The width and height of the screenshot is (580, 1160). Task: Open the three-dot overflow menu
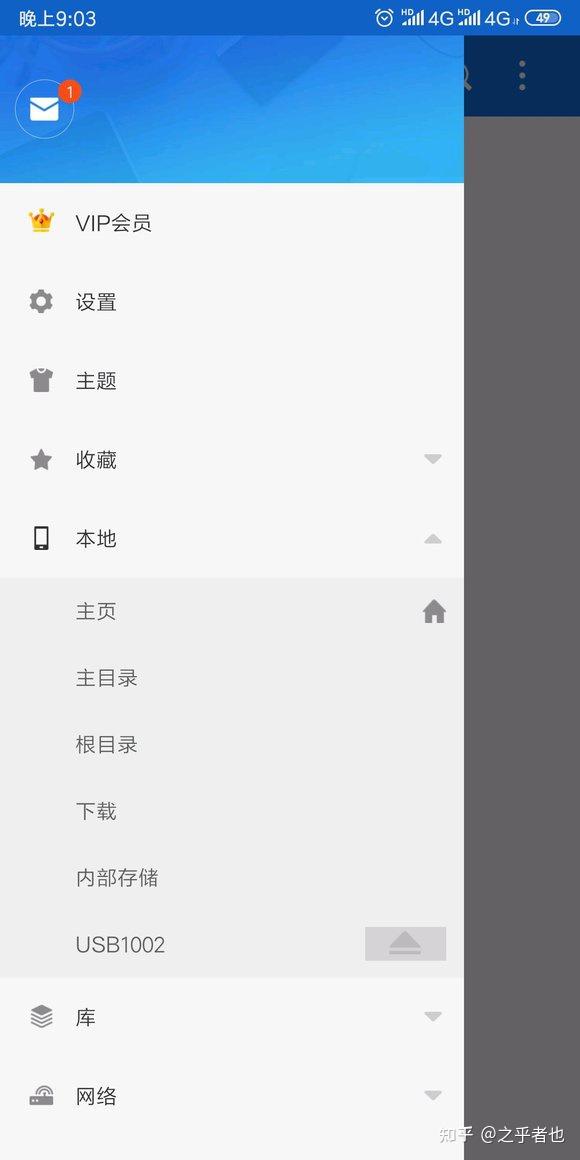[522, 75]
